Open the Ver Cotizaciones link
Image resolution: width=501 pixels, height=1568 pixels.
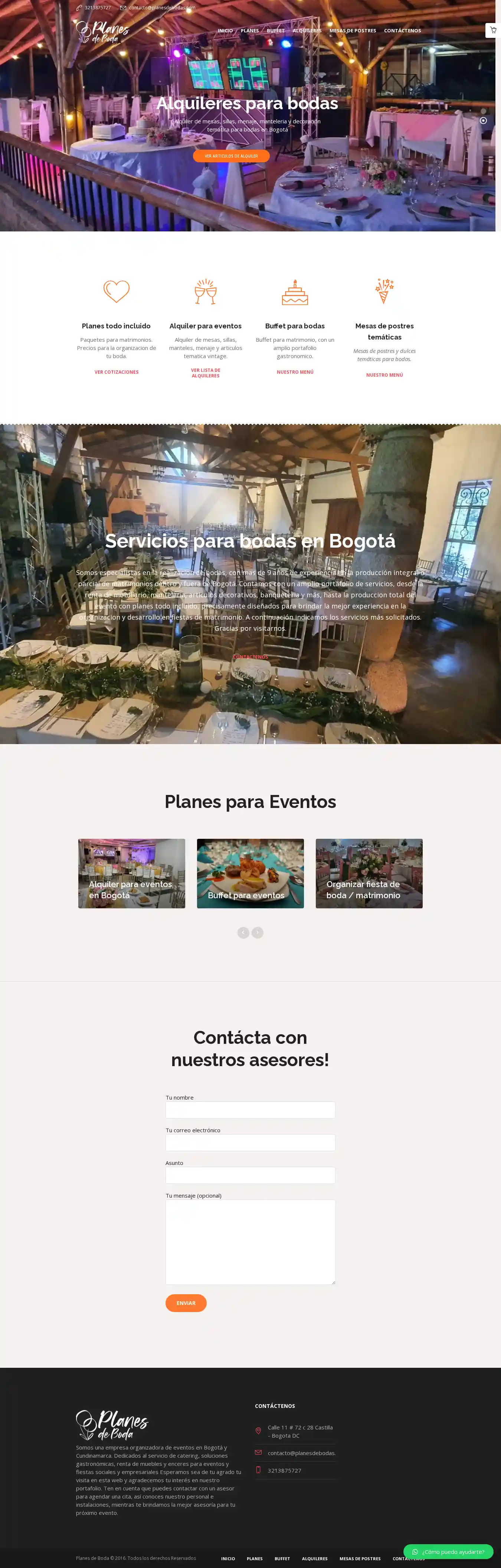(x=116, y=372)
